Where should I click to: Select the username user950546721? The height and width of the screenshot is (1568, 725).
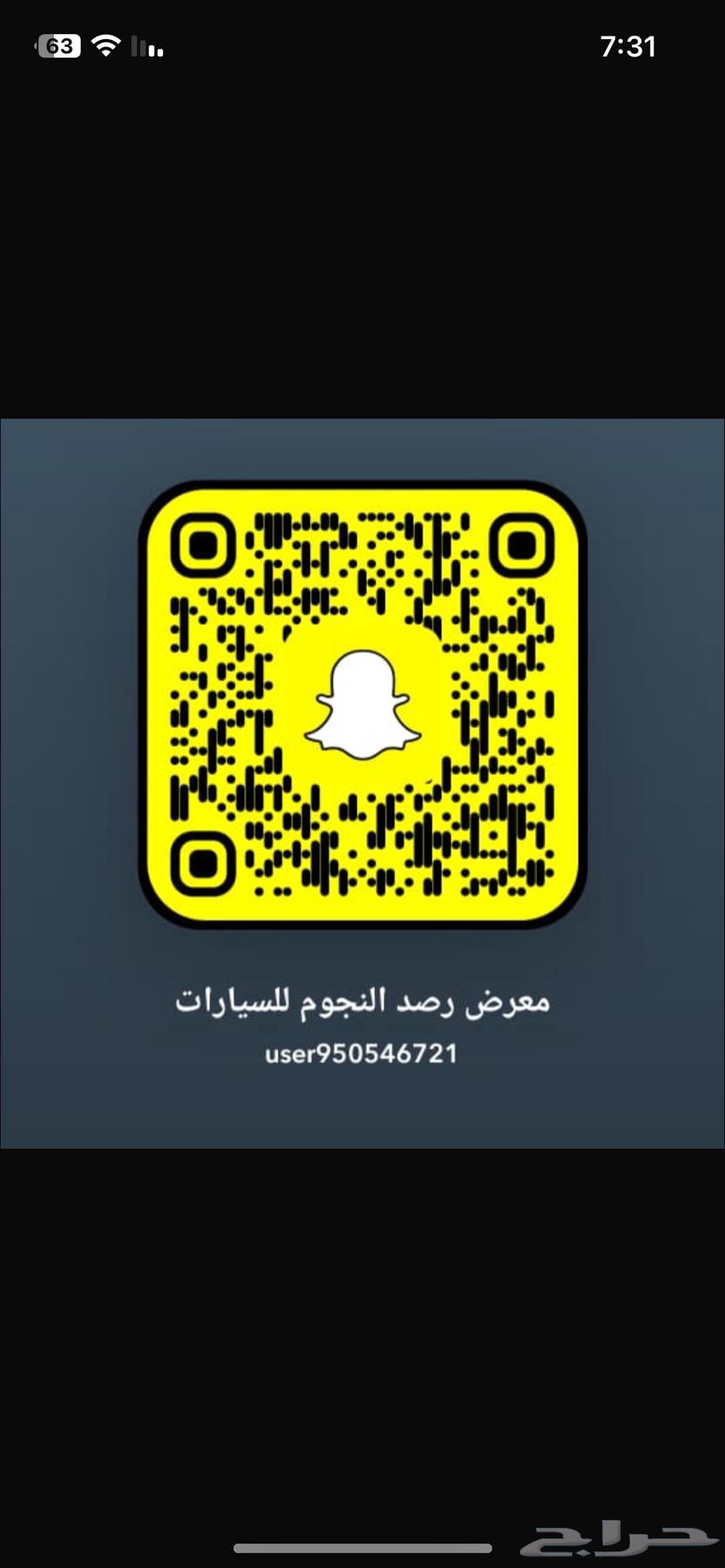(362, 1054)
